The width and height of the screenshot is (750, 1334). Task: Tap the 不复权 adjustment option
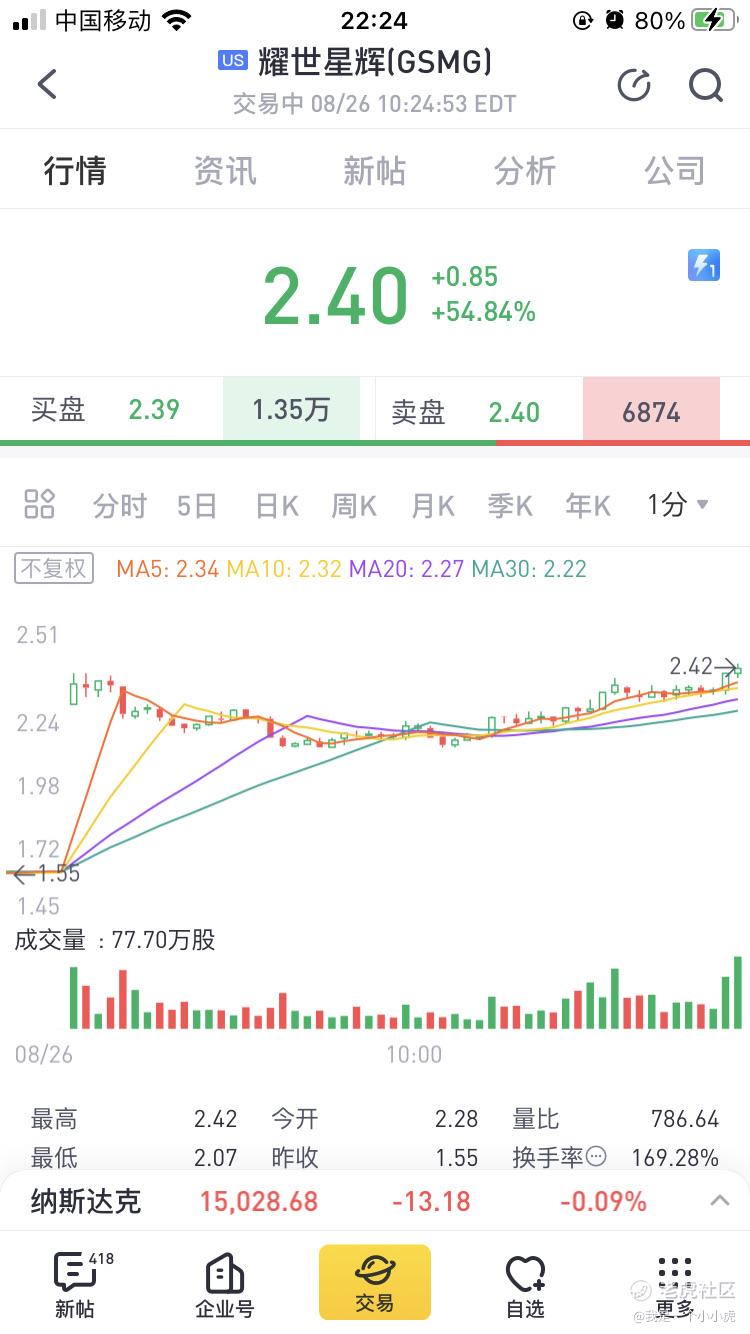pyautogui.click(x=54, y=568)
